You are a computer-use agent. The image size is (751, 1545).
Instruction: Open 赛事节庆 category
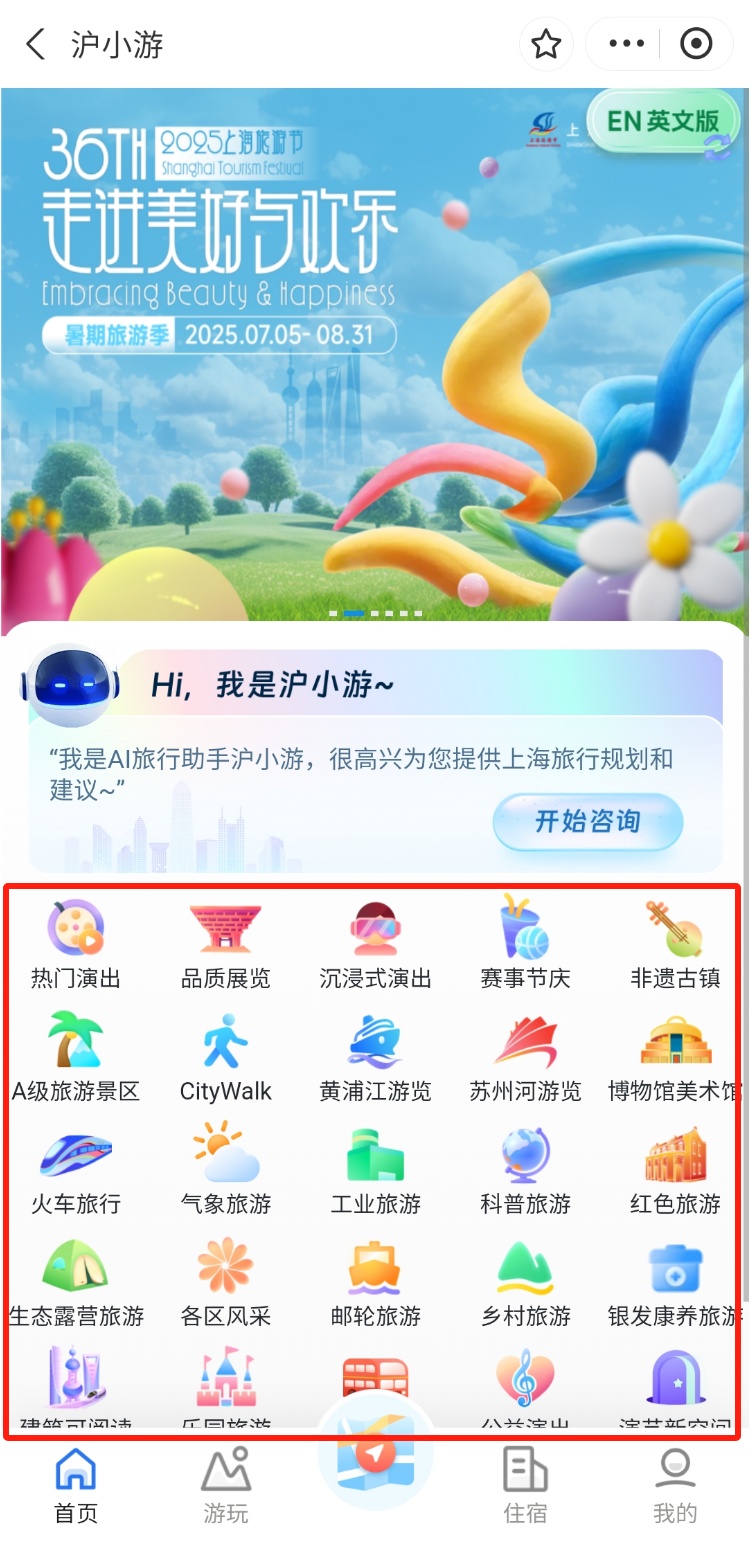pos(526,943)
